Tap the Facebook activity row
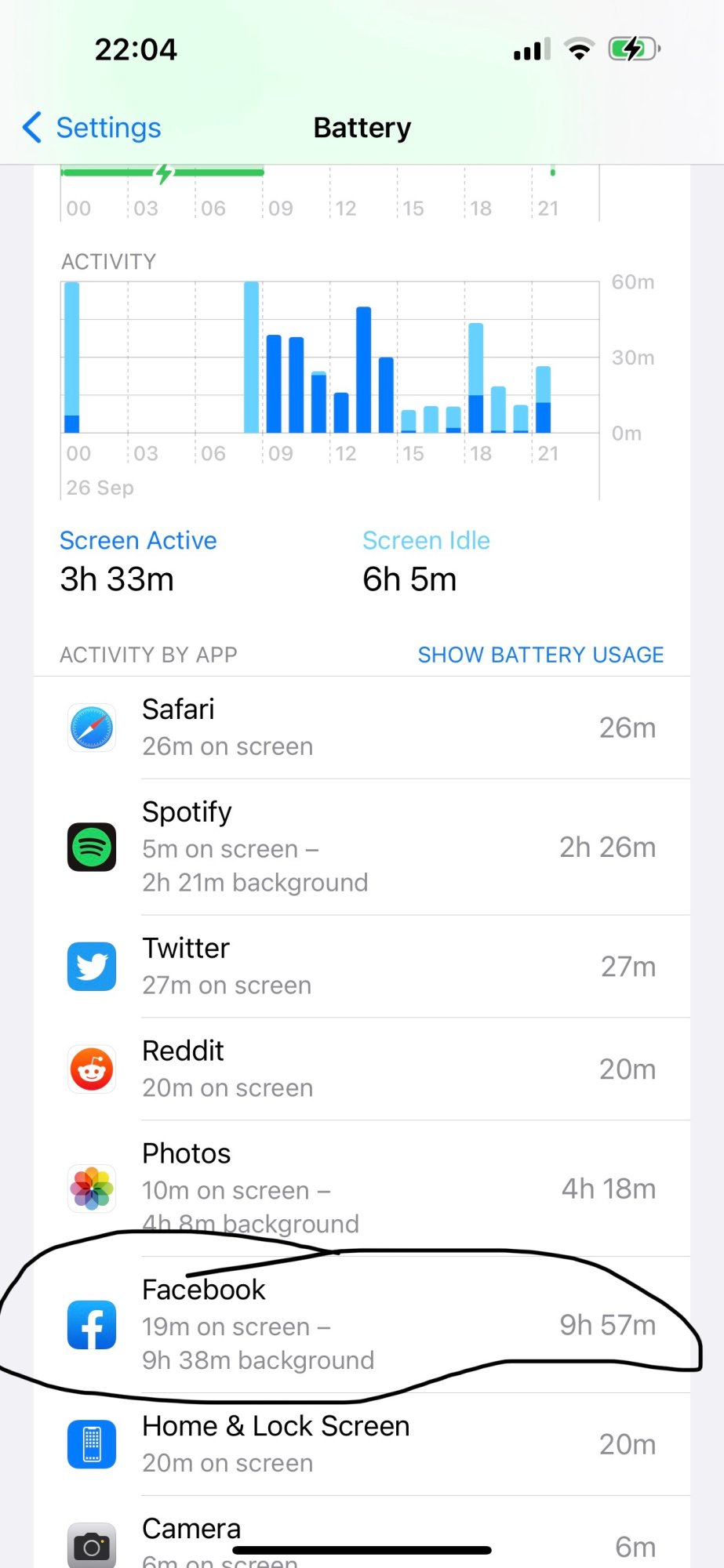 point(362,1325)
